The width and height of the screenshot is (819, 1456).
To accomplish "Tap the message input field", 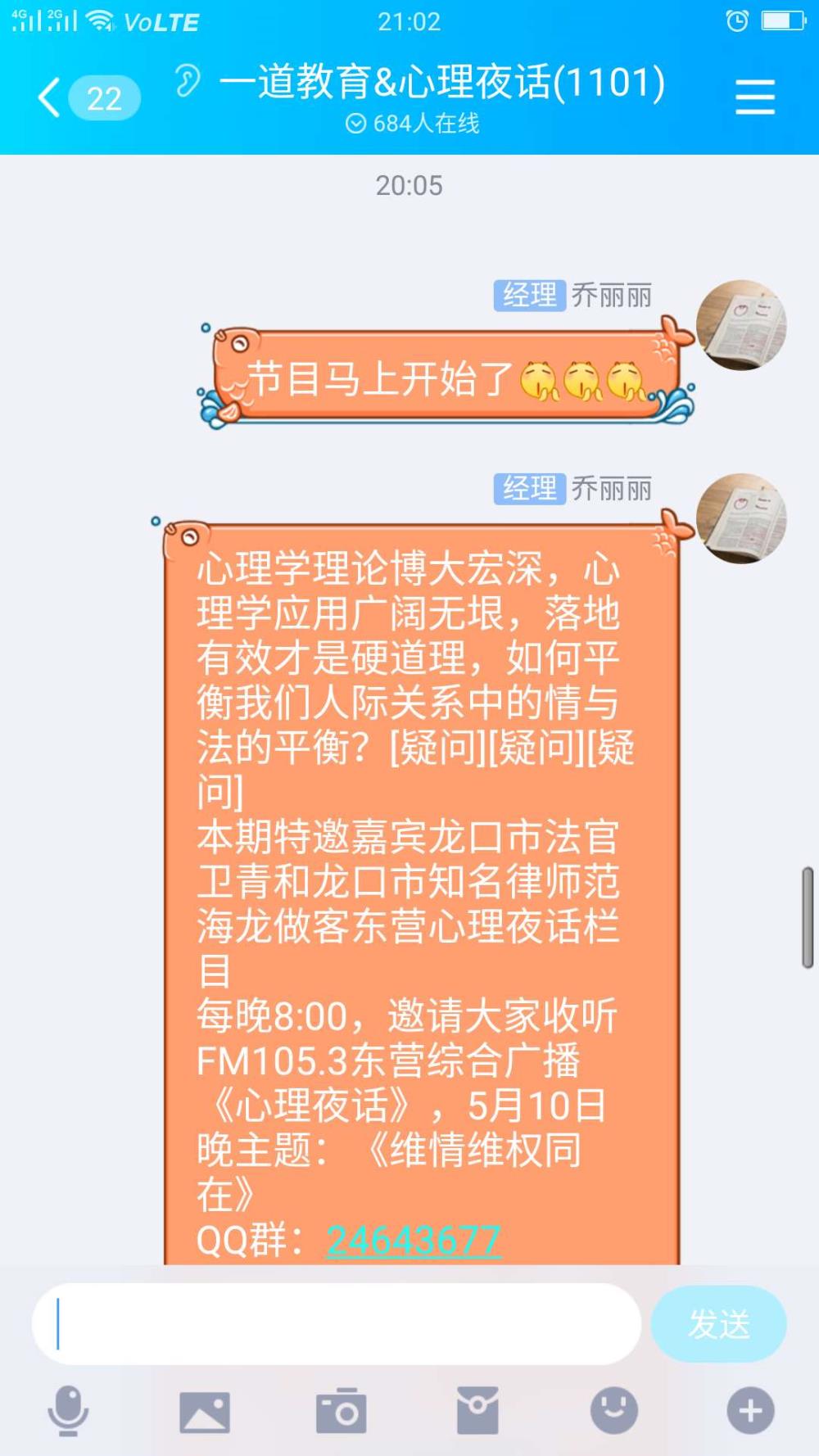I will (x=337, y=1324).
